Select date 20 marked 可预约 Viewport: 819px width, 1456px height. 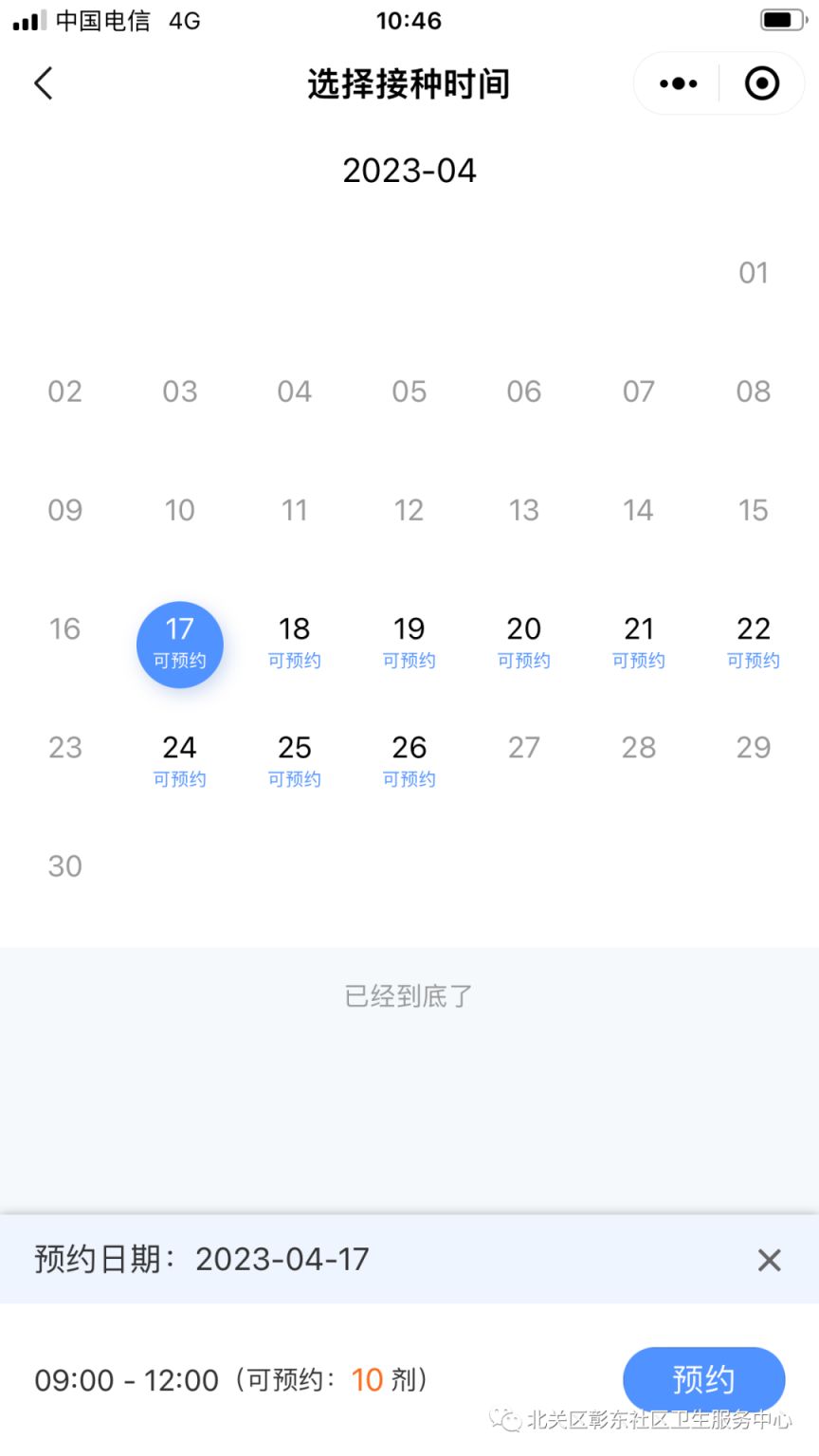pyautogui.click(x=524, y=641)
